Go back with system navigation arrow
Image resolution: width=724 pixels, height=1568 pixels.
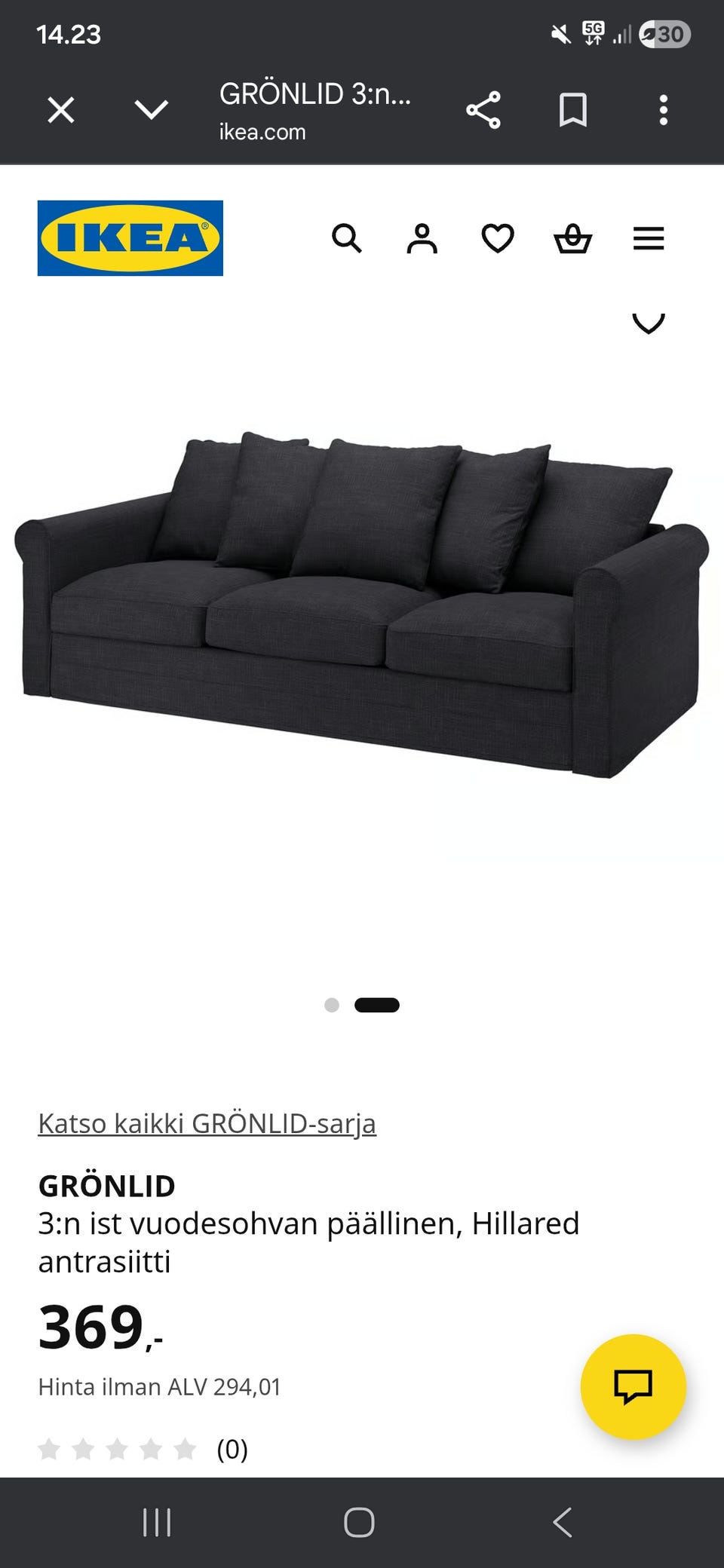coord(563,1522)
